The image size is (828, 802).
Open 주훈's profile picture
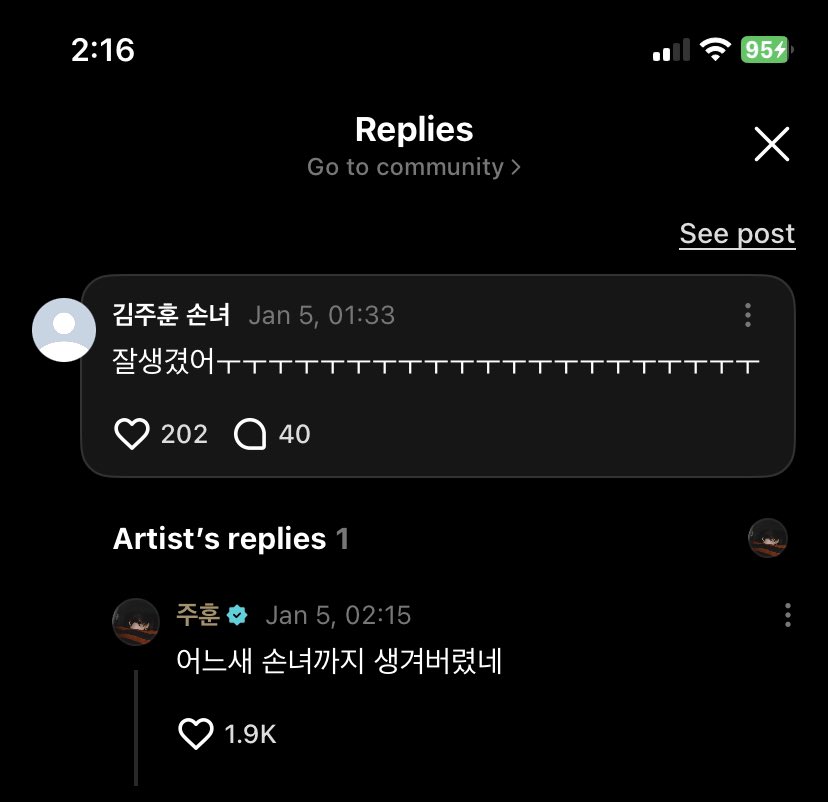[135, 622]
